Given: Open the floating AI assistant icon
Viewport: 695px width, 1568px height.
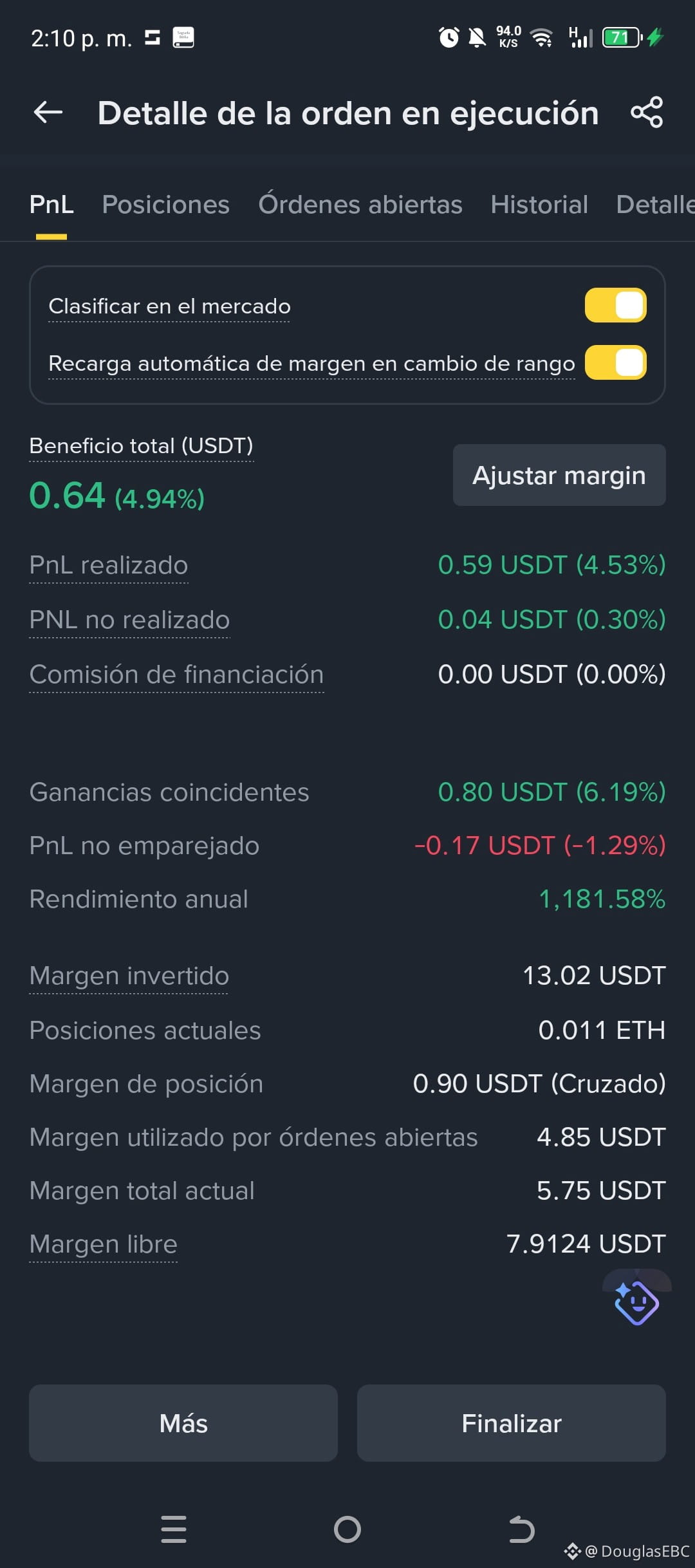Looking at the screenshot, I should point(636,1302).
